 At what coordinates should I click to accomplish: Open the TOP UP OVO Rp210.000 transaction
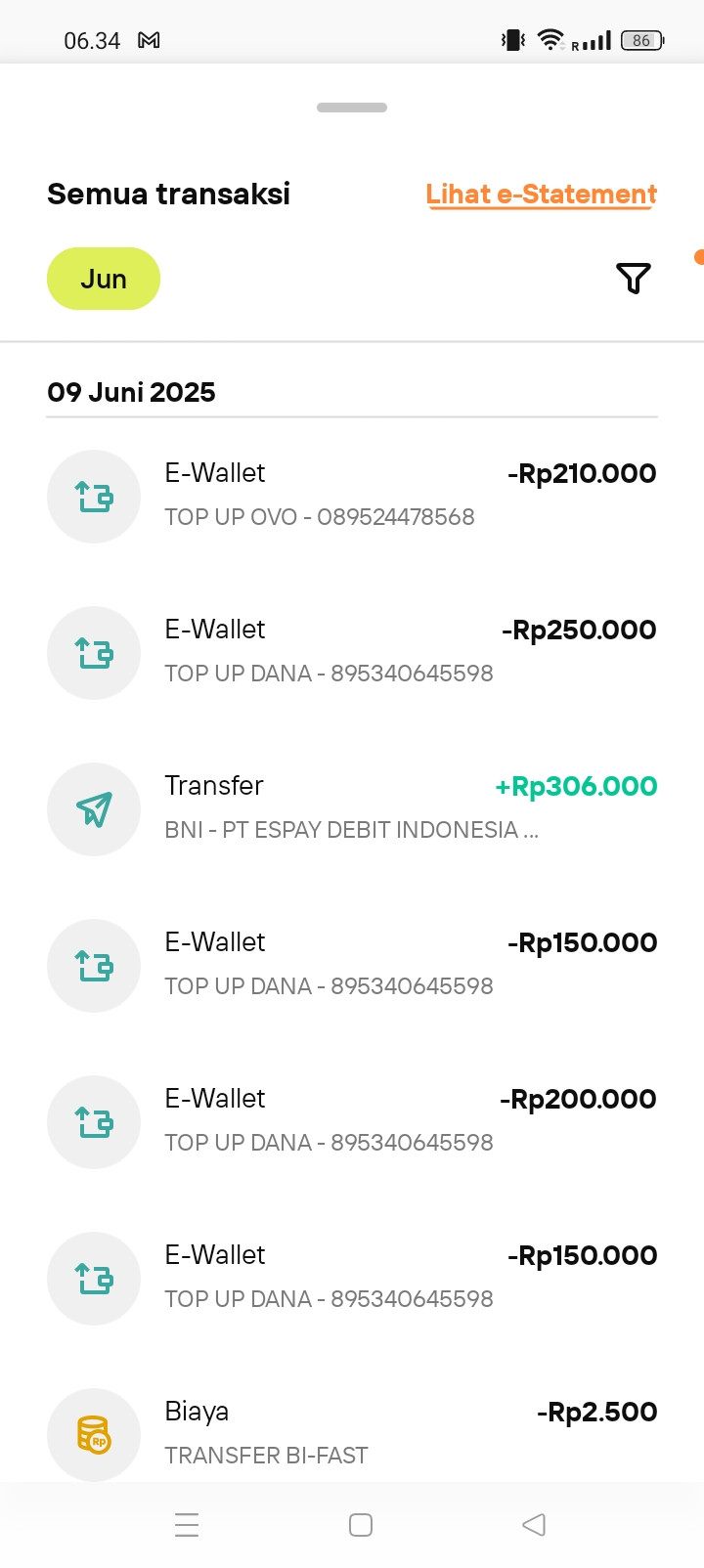(x=352, y=496)
